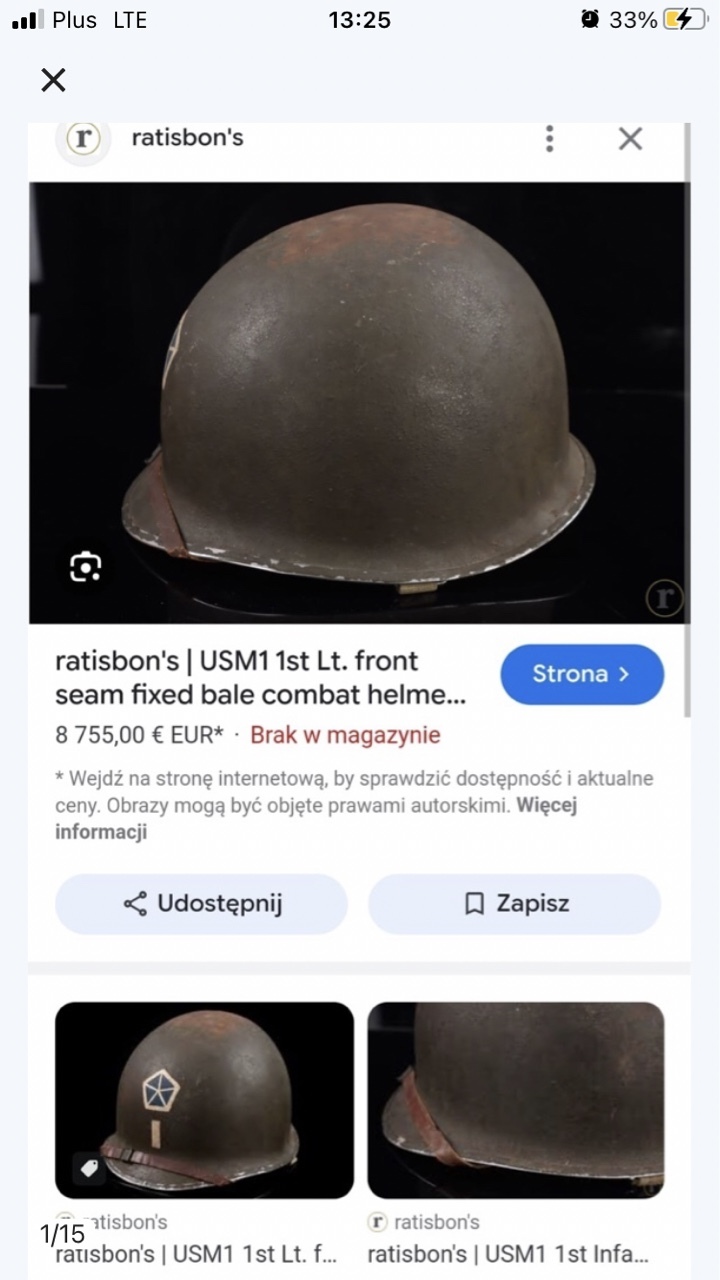
Task: Open related helmet with pentagon insignia
Action: (204, 1100)
